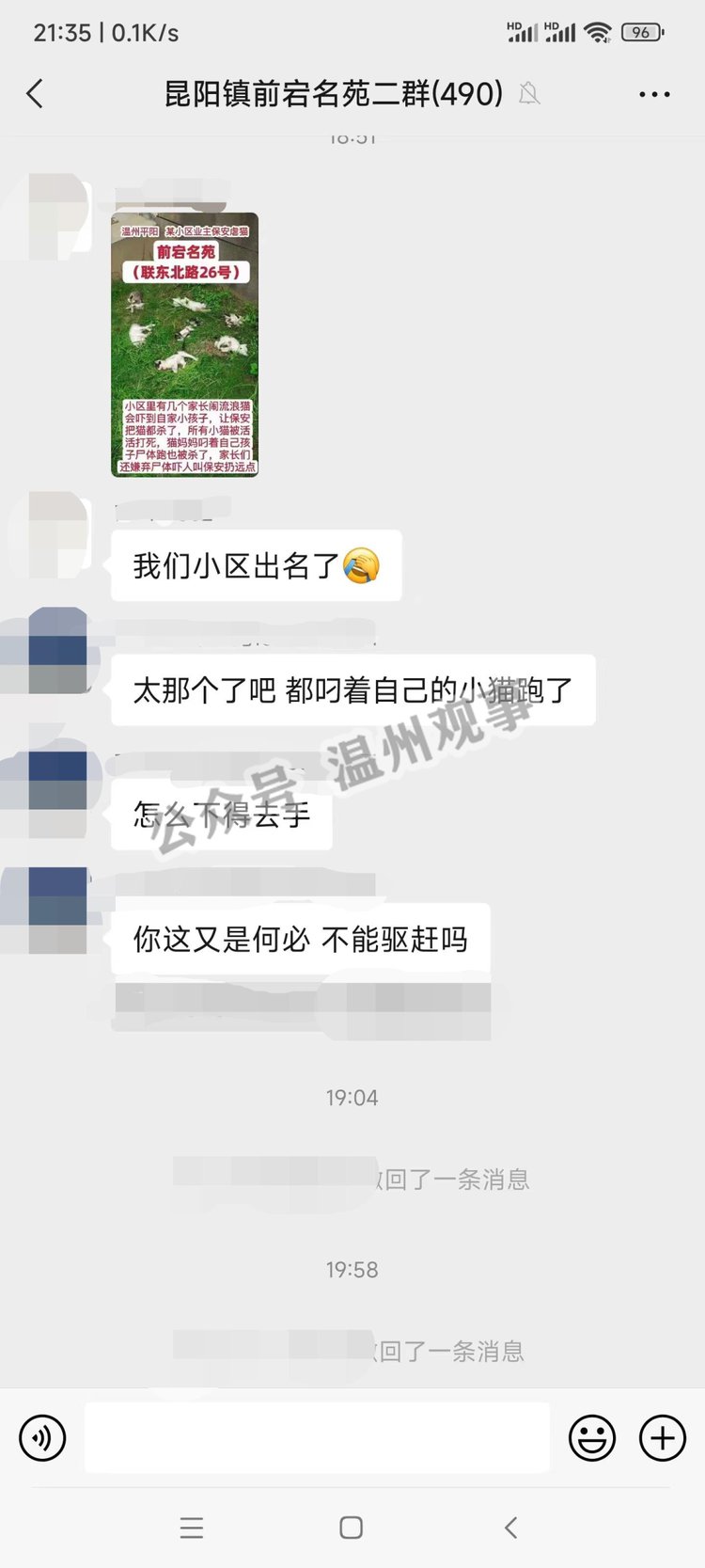The height and width of the screenshot is (1568, 705).
Task: Open the emoji sticker panel
Action: (592, 1437)
